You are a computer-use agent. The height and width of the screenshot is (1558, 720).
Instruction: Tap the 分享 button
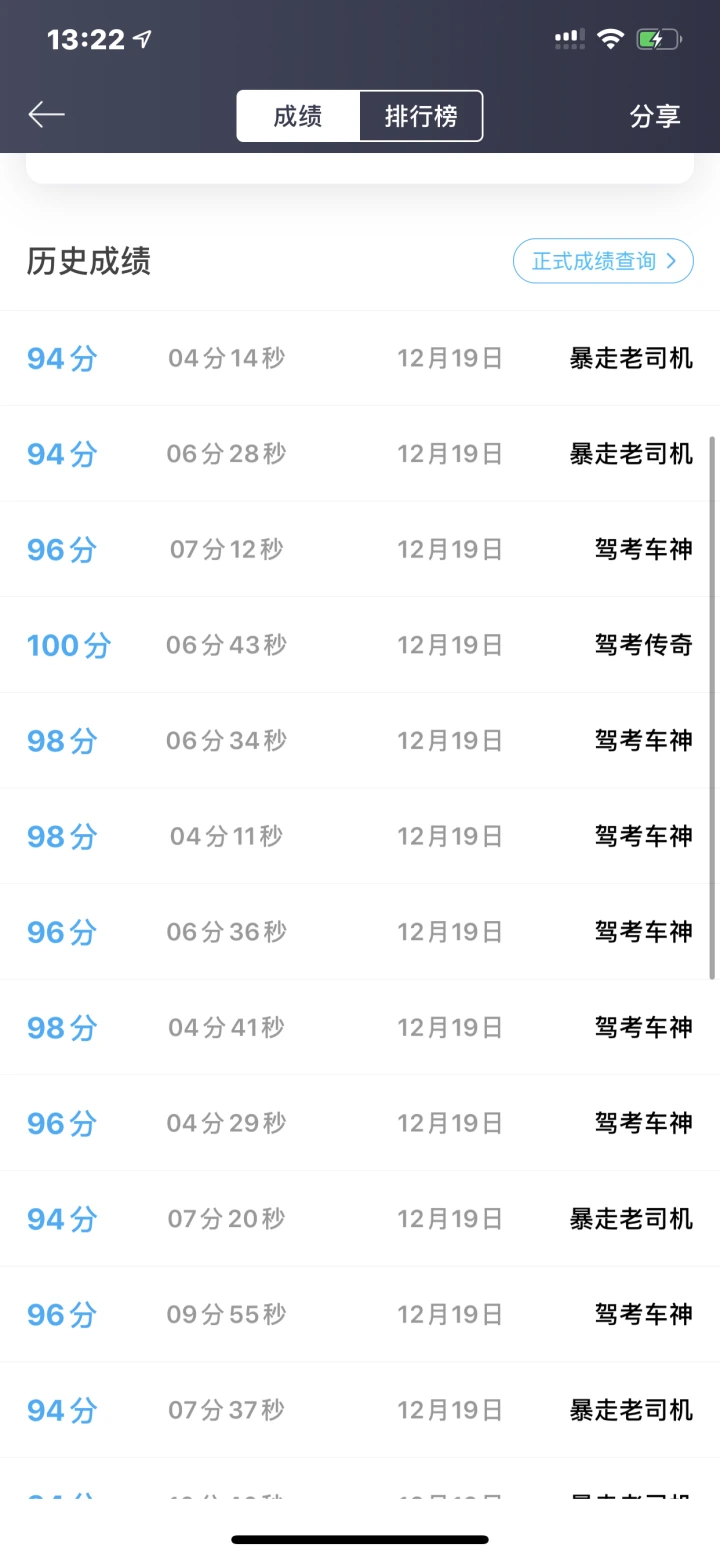coord(655,116)
